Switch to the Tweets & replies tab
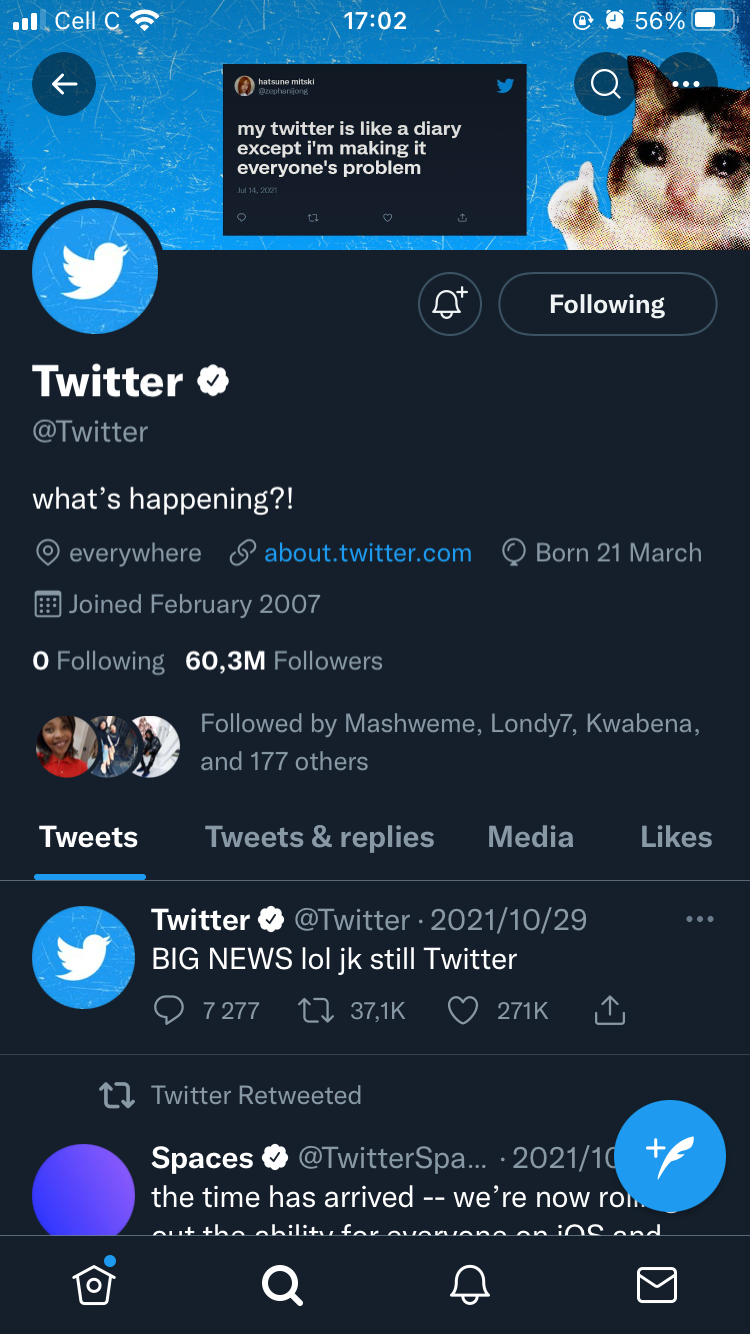The image size is (750, 1334). 319,837
